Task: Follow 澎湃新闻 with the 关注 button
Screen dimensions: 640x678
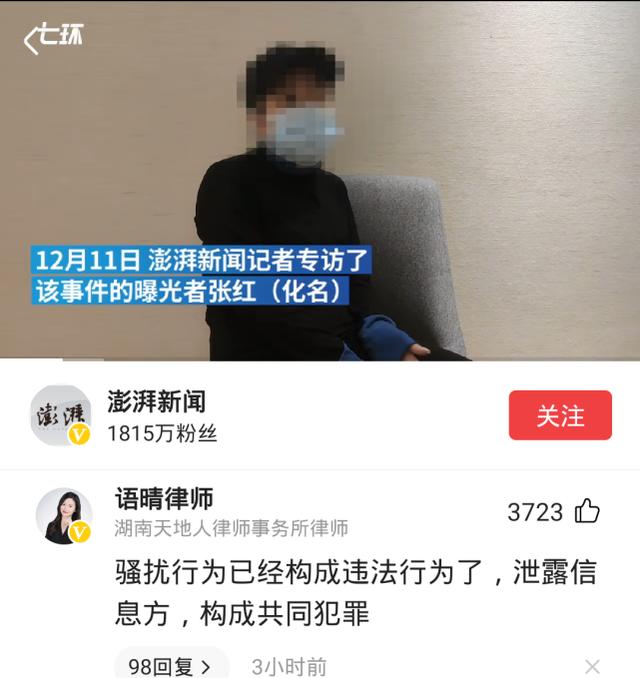Action: (560, 415)
